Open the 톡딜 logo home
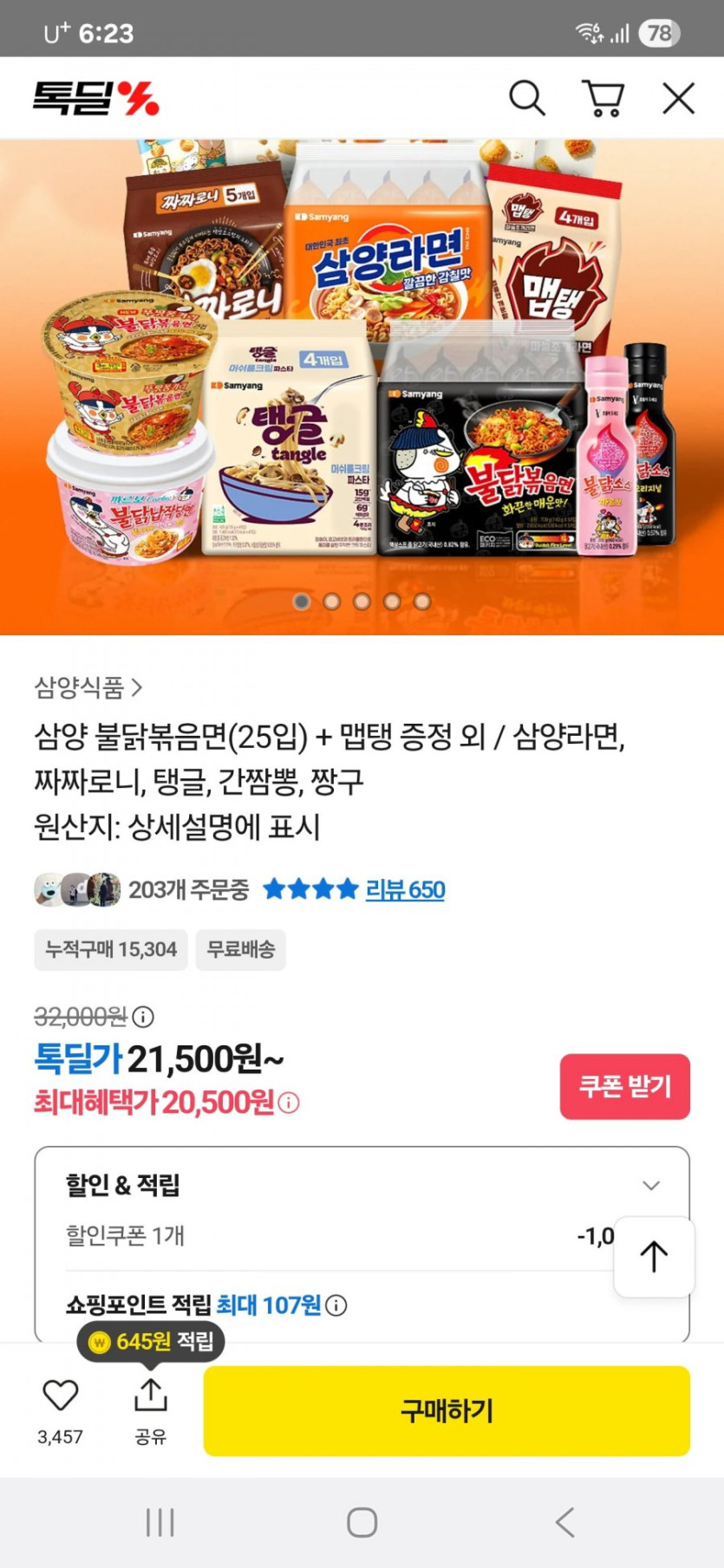The height and width of the screenshot is (1568, 724). 95,98
